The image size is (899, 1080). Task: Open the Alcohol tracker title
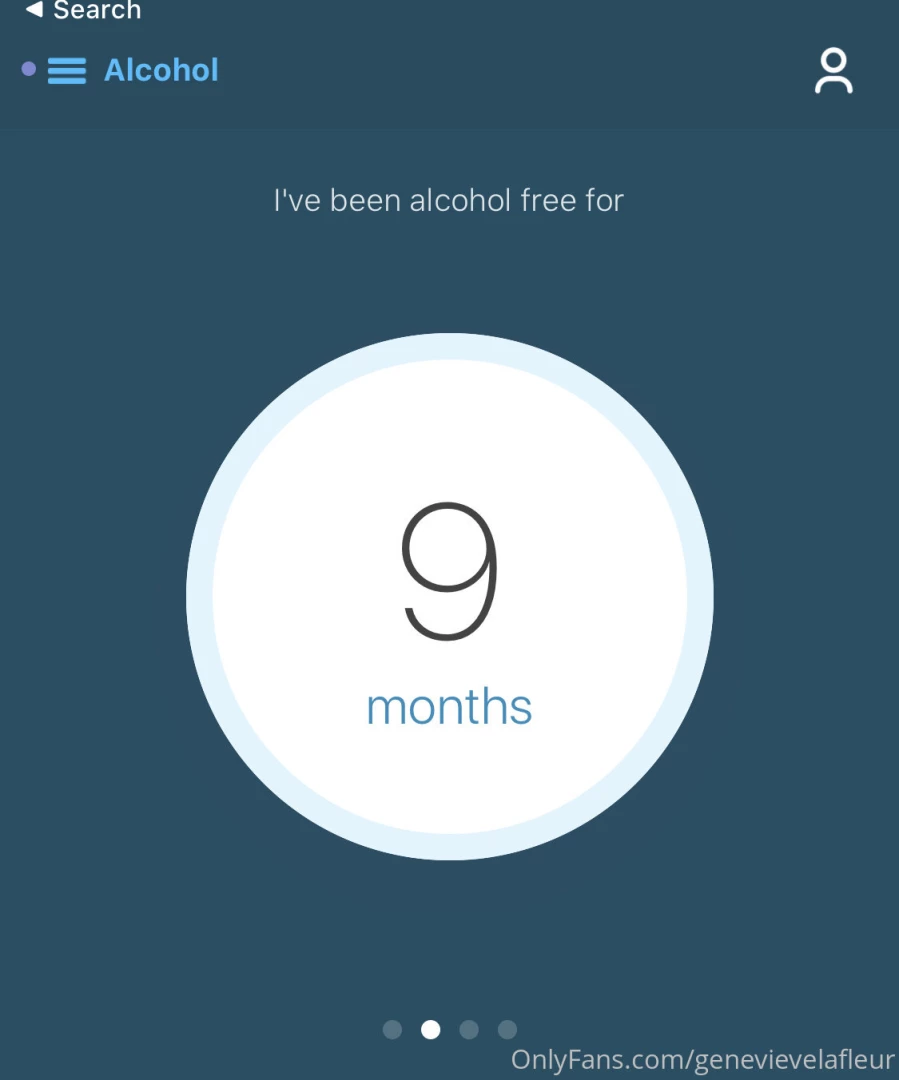(x=161, y=70)
